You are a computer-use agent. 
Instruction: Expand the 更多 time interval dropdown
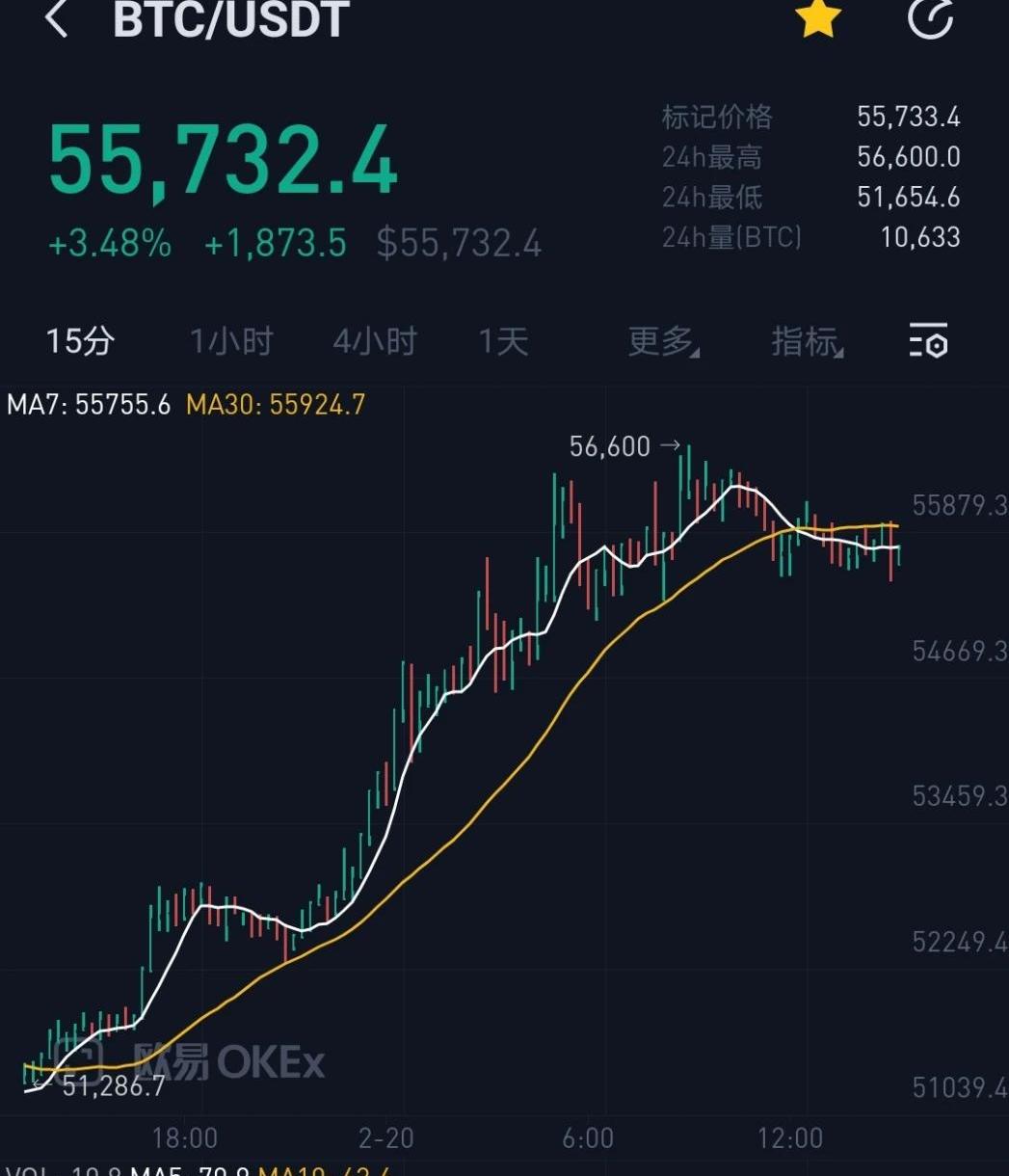click(x=663, y=341)
